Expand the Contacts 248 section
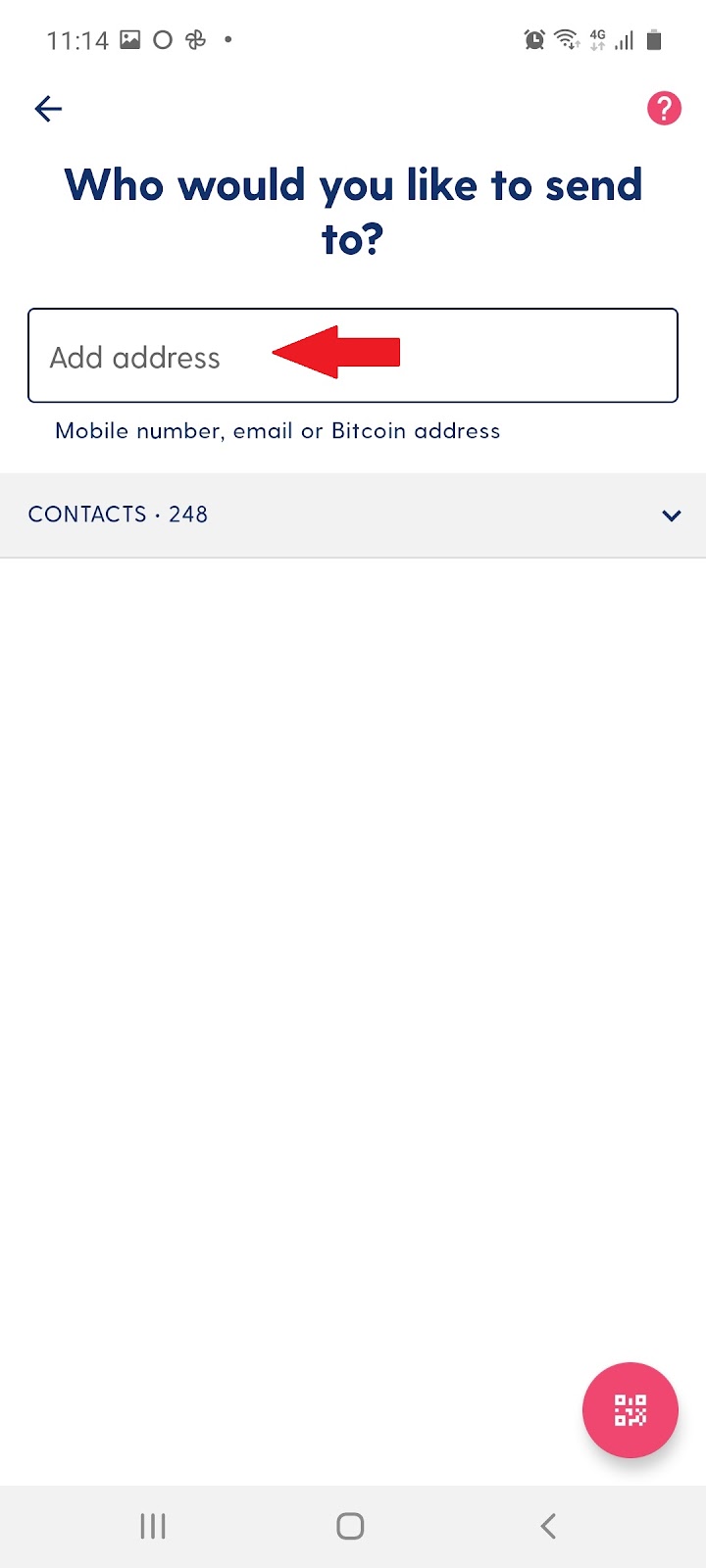The image size is (706, 1568). (x=353, y=515)
